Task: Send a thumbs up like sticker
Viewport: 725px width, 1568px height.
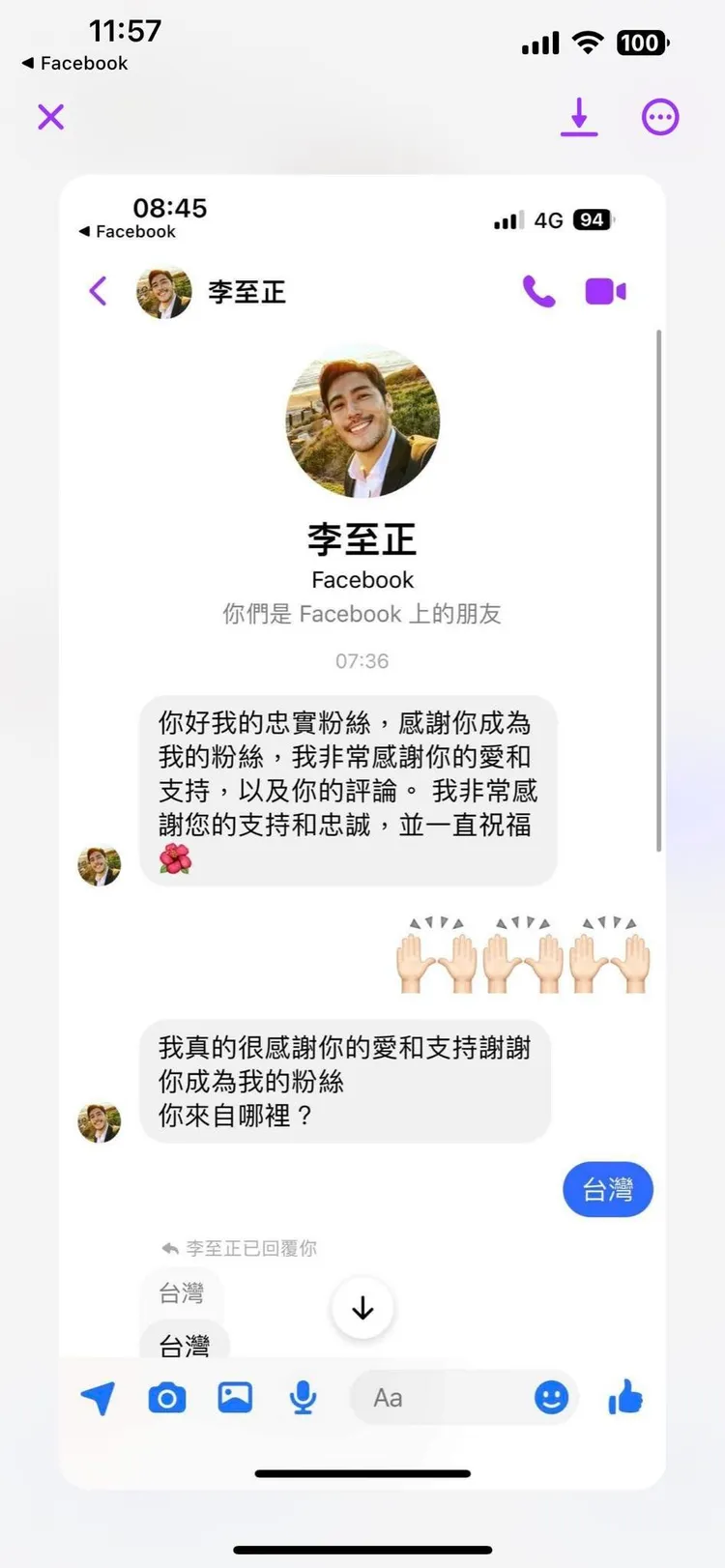Action: (624, 1398)
